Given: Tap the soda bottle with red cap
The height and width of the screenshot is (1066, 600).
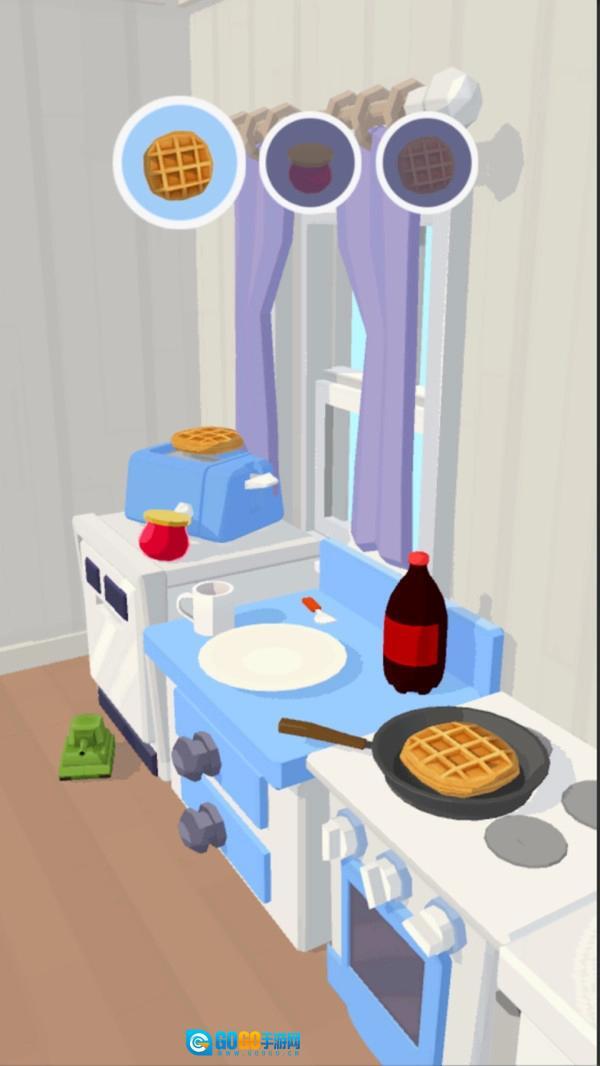Looking at the screenshot, I should pyautogui.click(x=414, y=623).
